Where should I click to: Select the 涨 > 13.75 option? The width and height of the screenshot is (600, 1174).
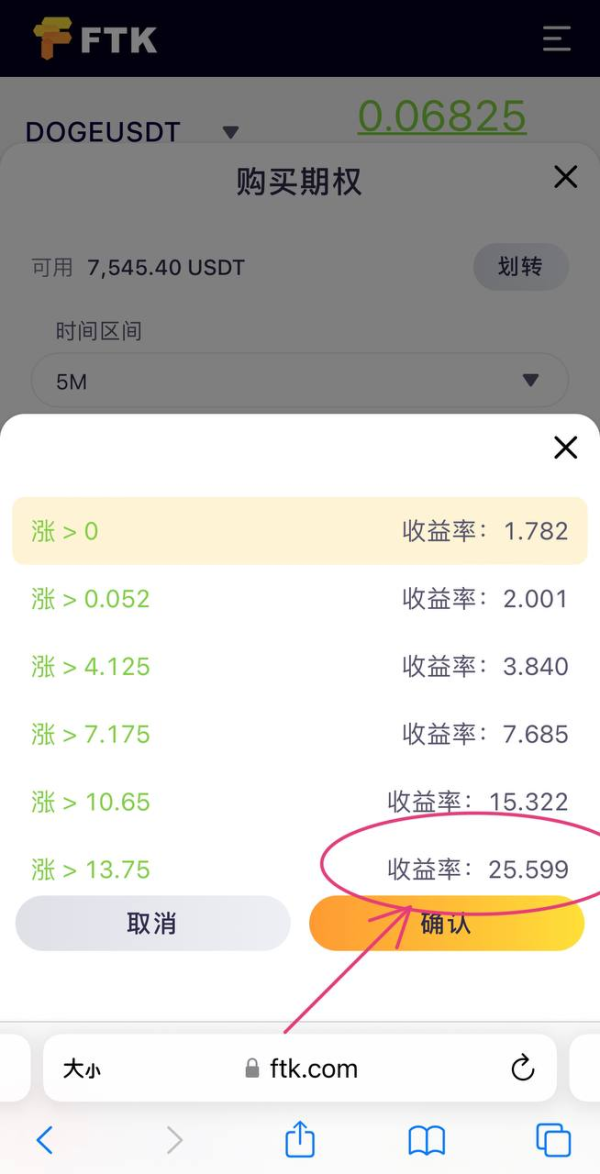[x=300, y=869]
